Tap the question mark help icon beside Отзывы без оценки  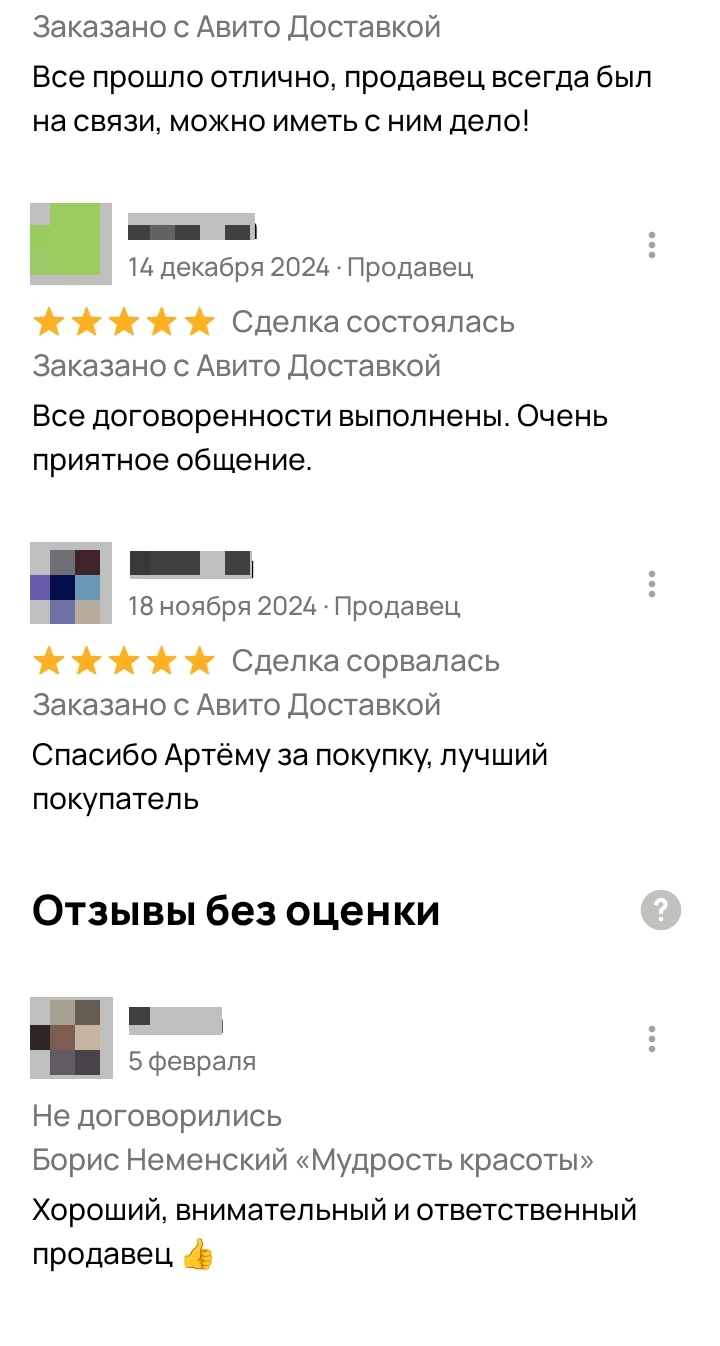(661, 910)
